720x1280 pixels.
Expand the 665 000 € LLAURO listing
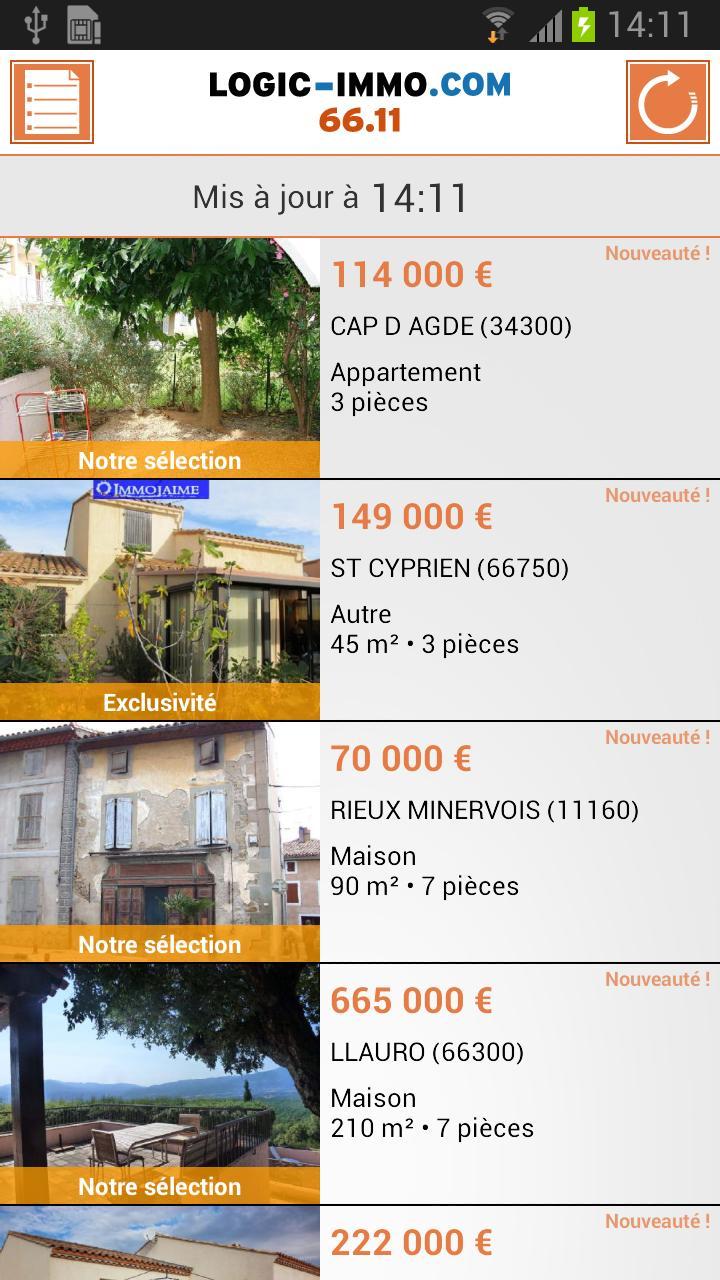[x=412, y=1000]
